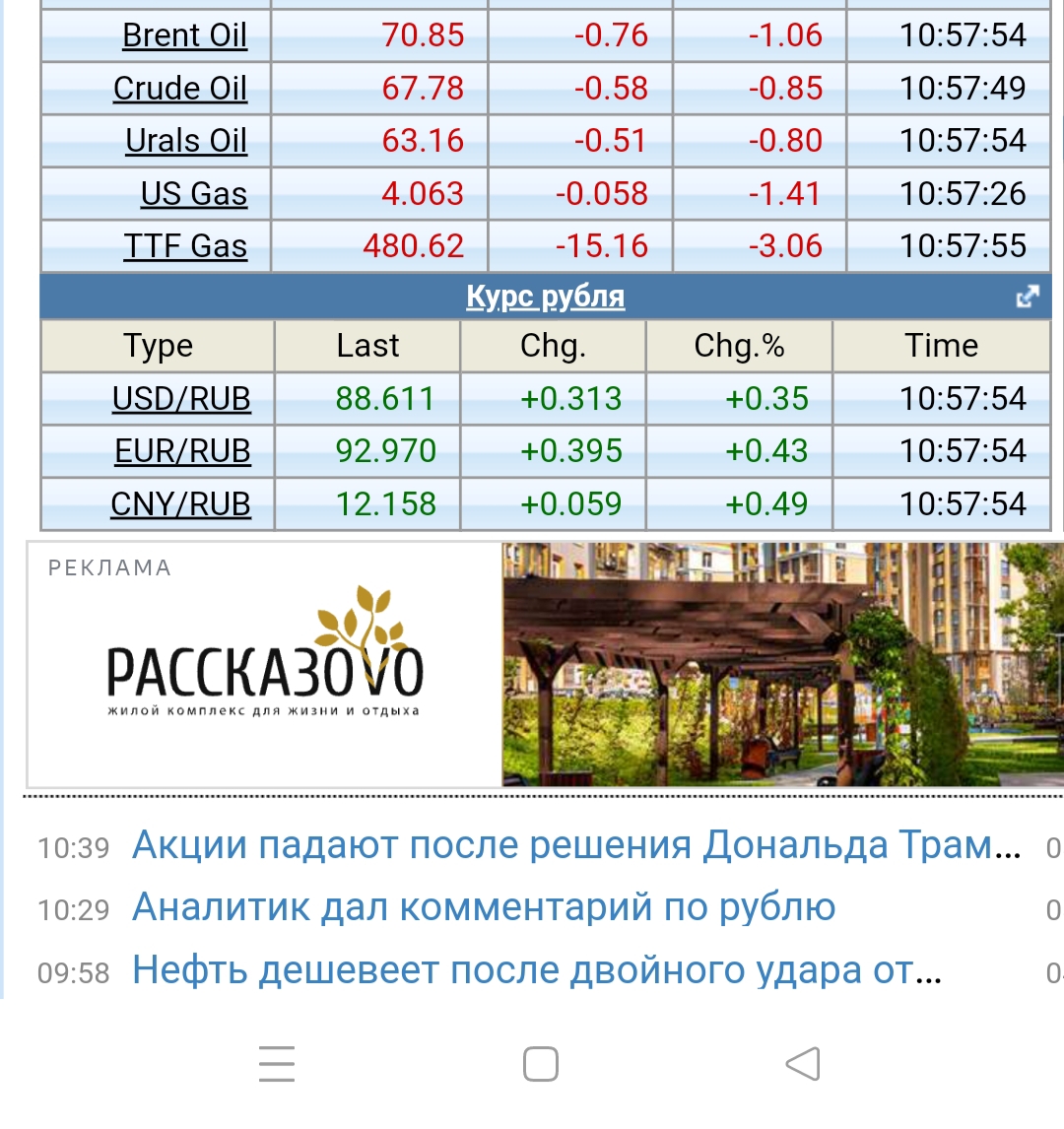The width and height of the screenshot is (1064, 1129).
Task: Read news Аналитик дал комментарий по рублю
Action: [x=484, y=907]
